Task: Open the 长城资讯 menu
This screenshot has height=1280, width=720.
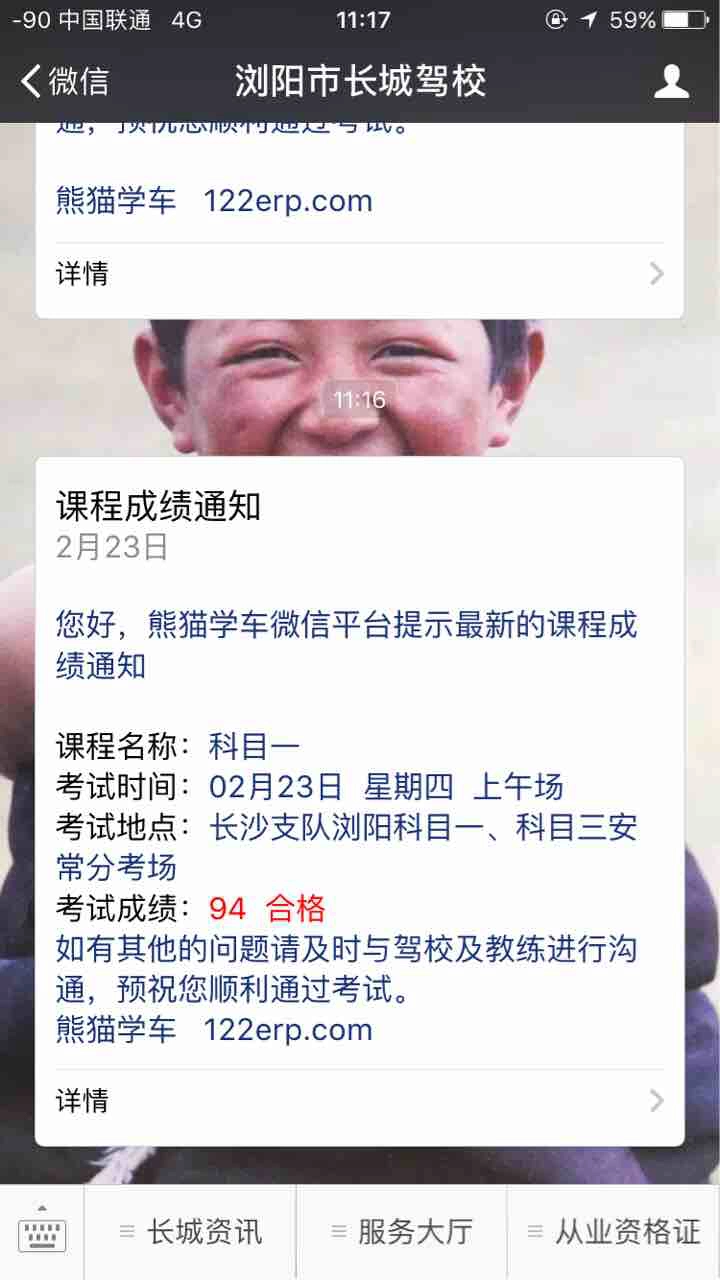Action: click(191, 1232)
